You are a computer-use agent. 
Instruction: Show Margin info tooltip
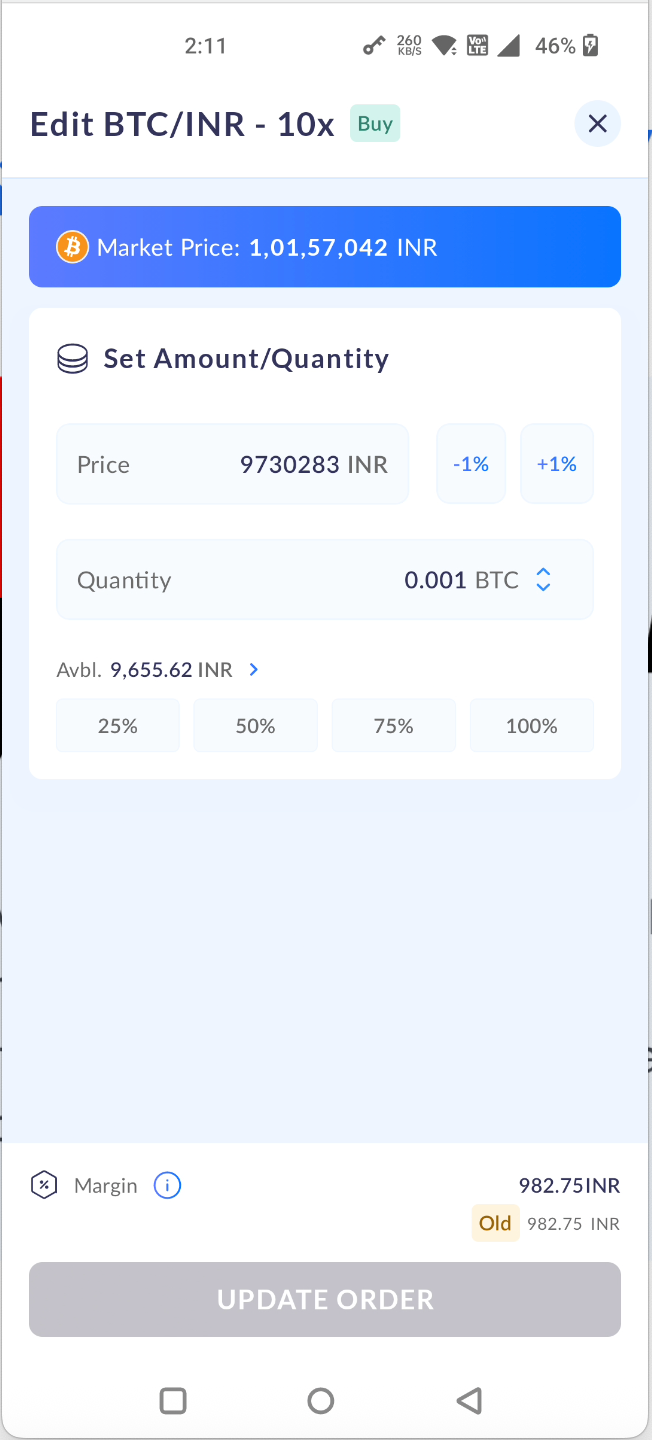(167, 1186)
